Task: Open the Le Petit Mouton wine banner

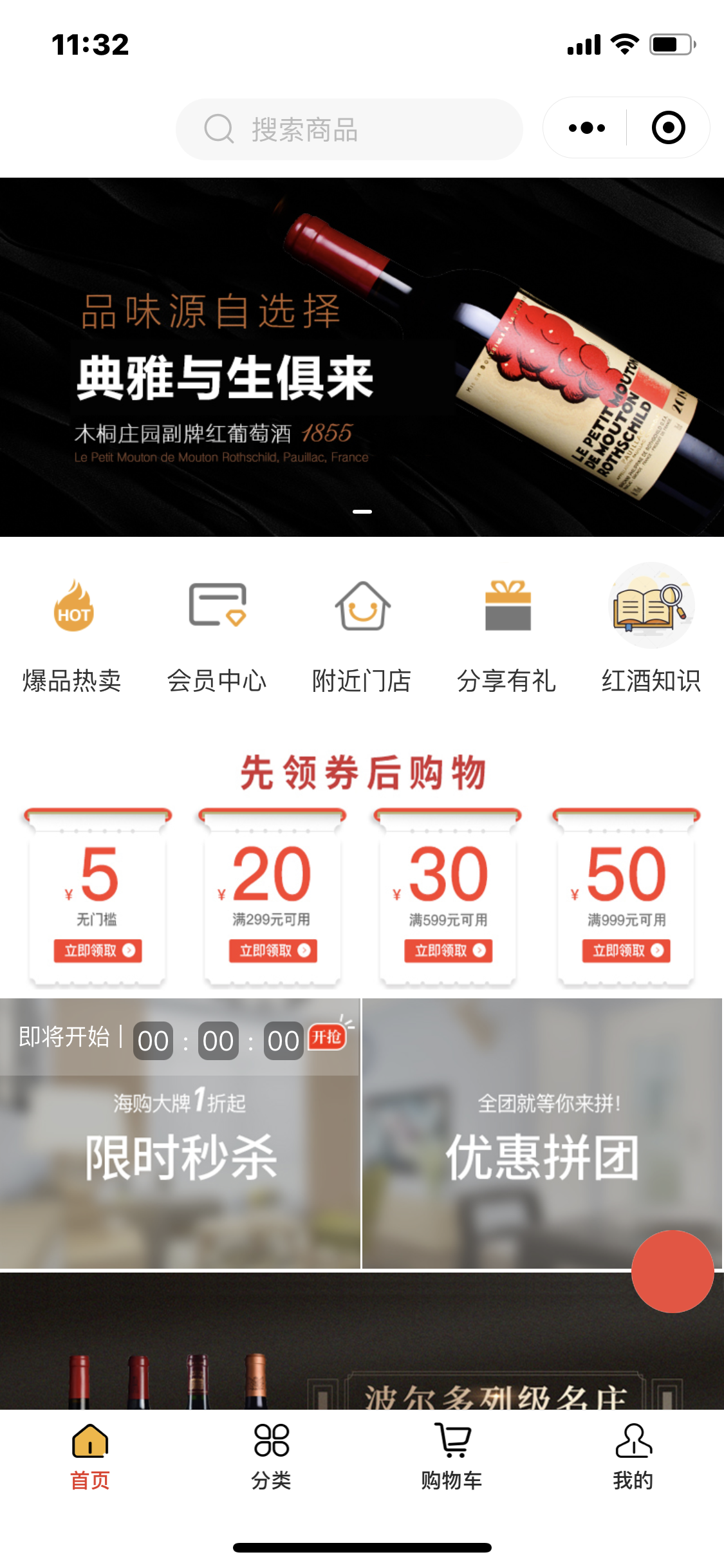Action: [x=362, y=357]
